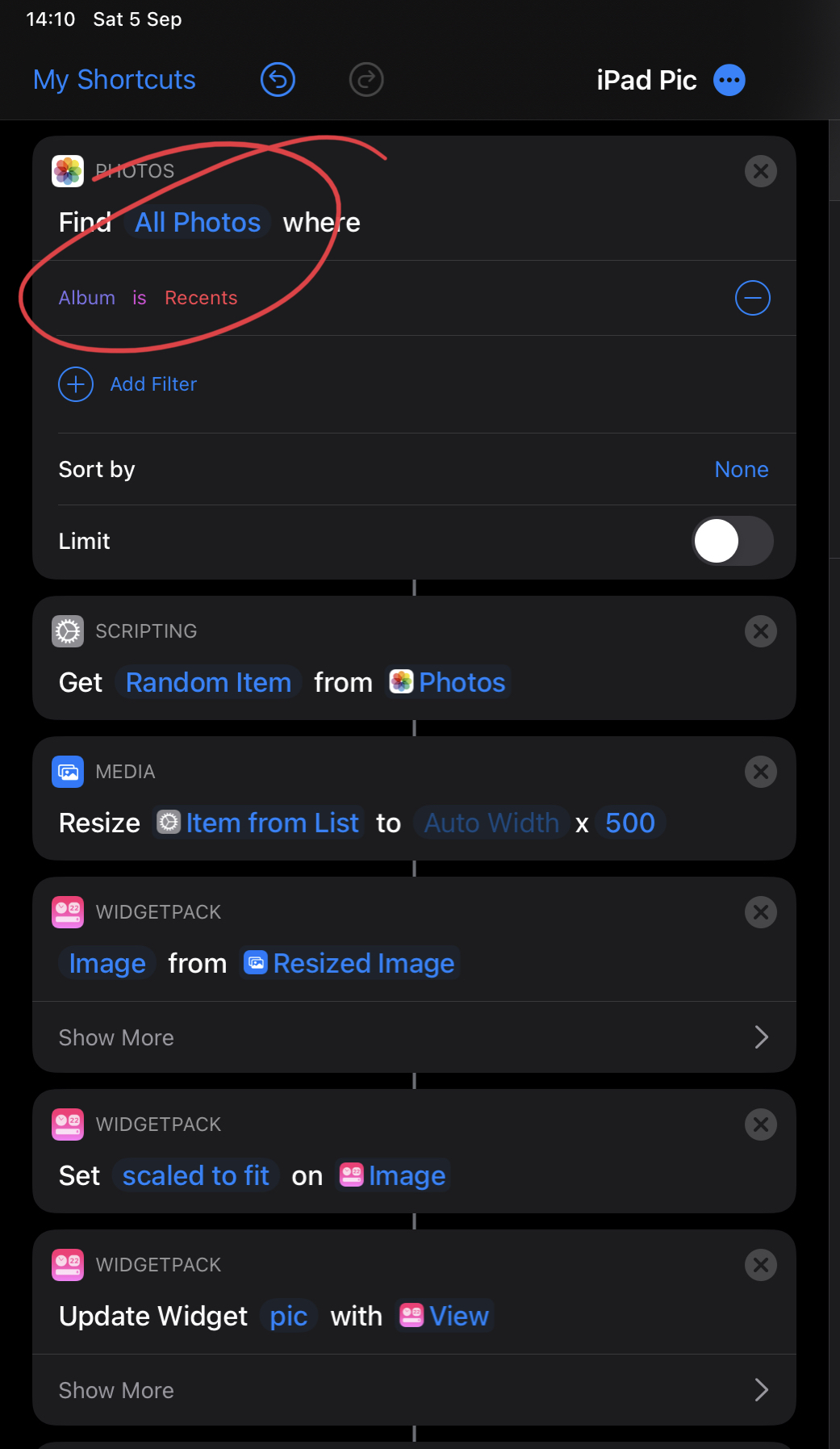This screenshot has height=1449, width=840.
Task: Go back to My Shortcuts
Action: click(x=114, y=80)
